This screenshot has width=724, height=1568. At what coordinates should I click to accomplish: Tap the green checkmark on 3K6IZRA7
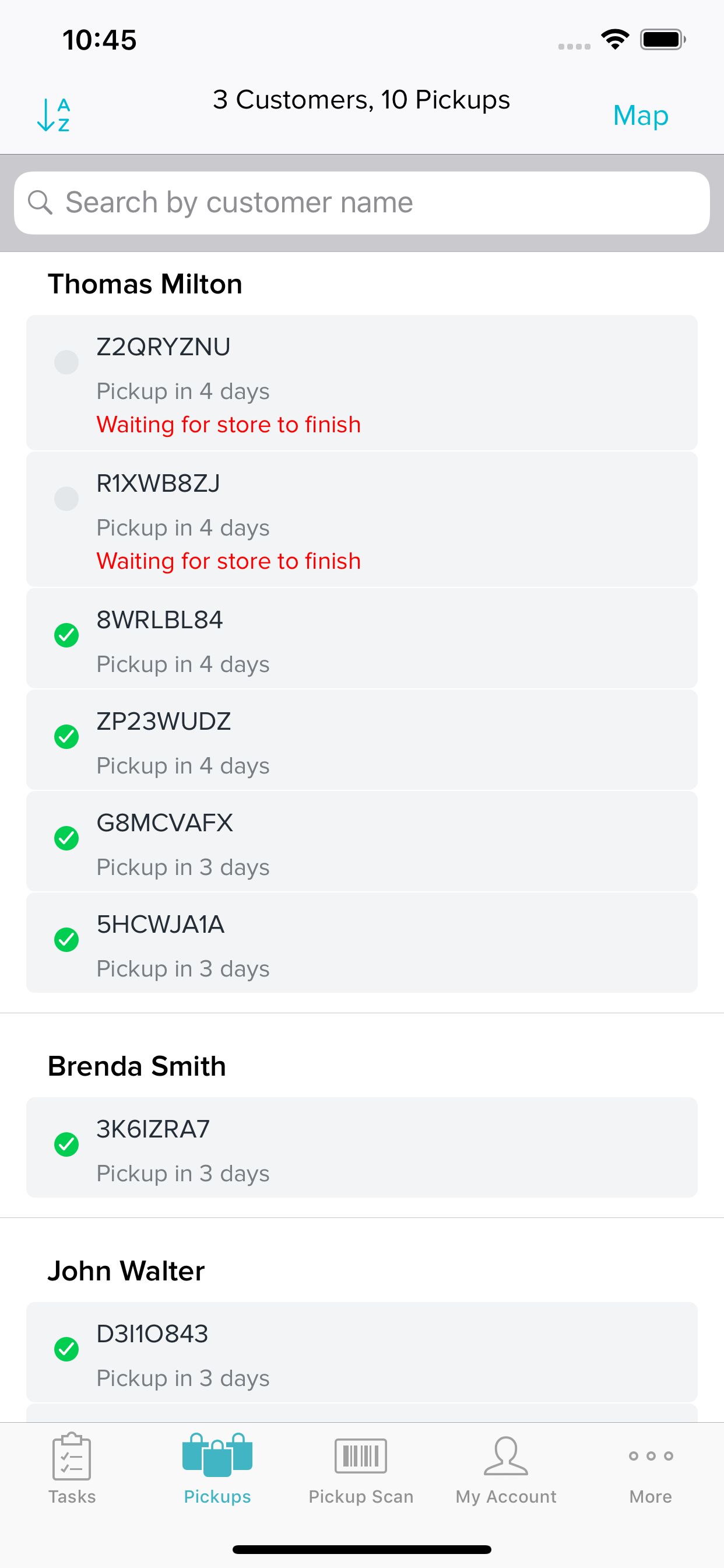67,1143
